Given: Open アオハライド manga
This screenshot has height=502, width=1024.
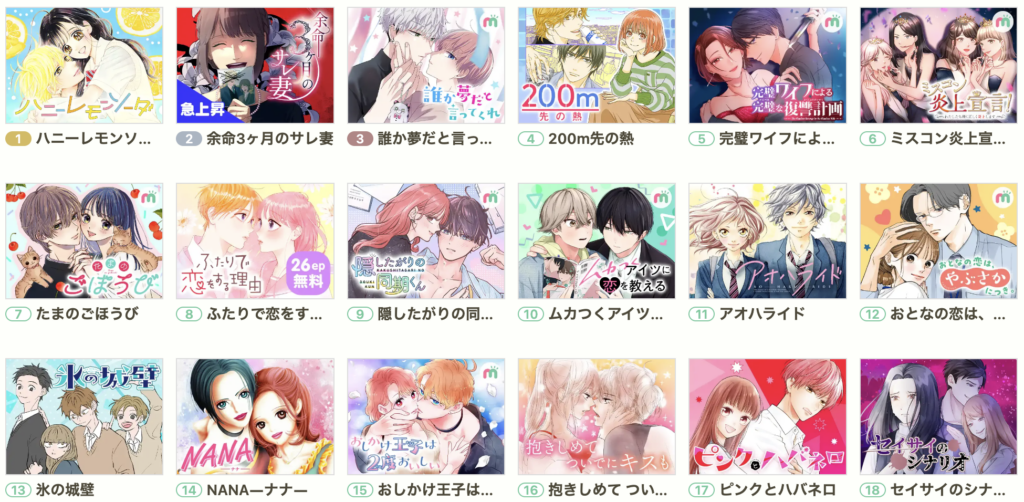Looking at the screenshot, I should tap(768, 241).
